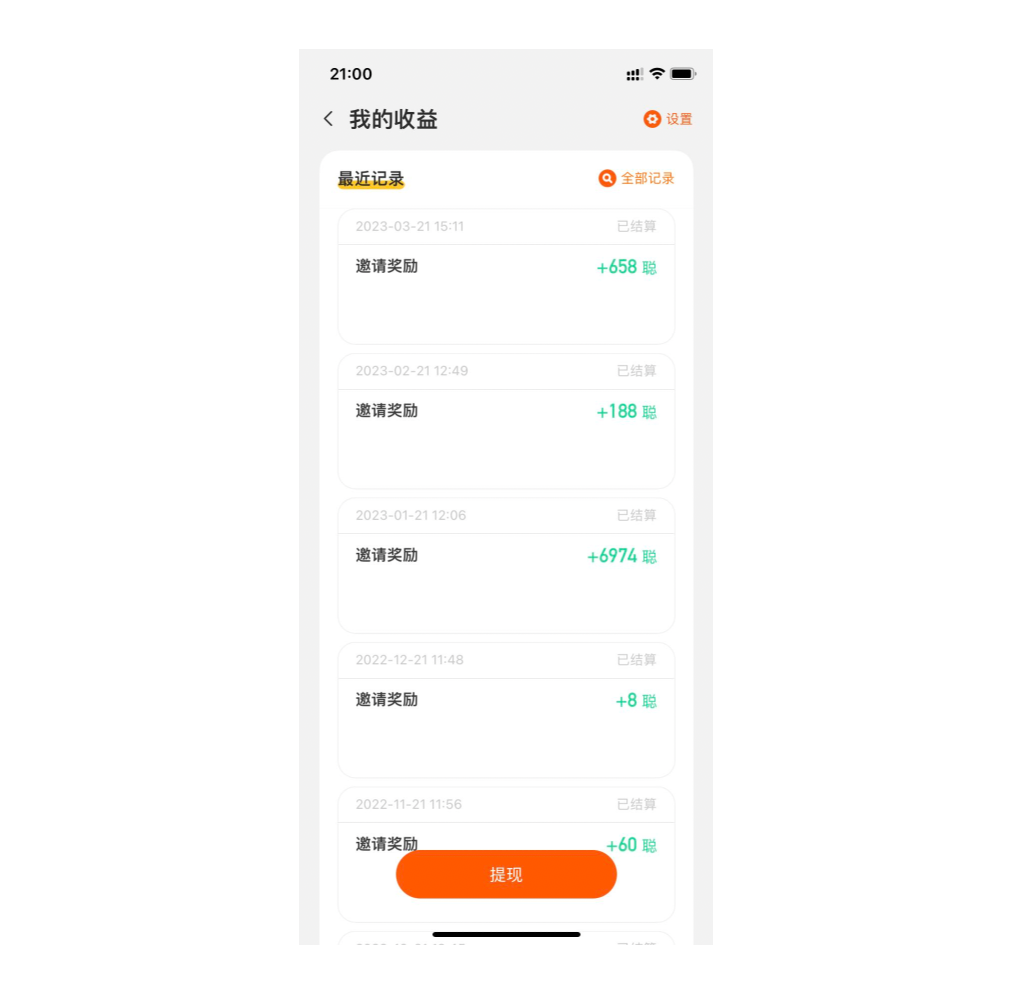View 全部记录 all records
The image size is (1024, 1004).
pos(637,178)
